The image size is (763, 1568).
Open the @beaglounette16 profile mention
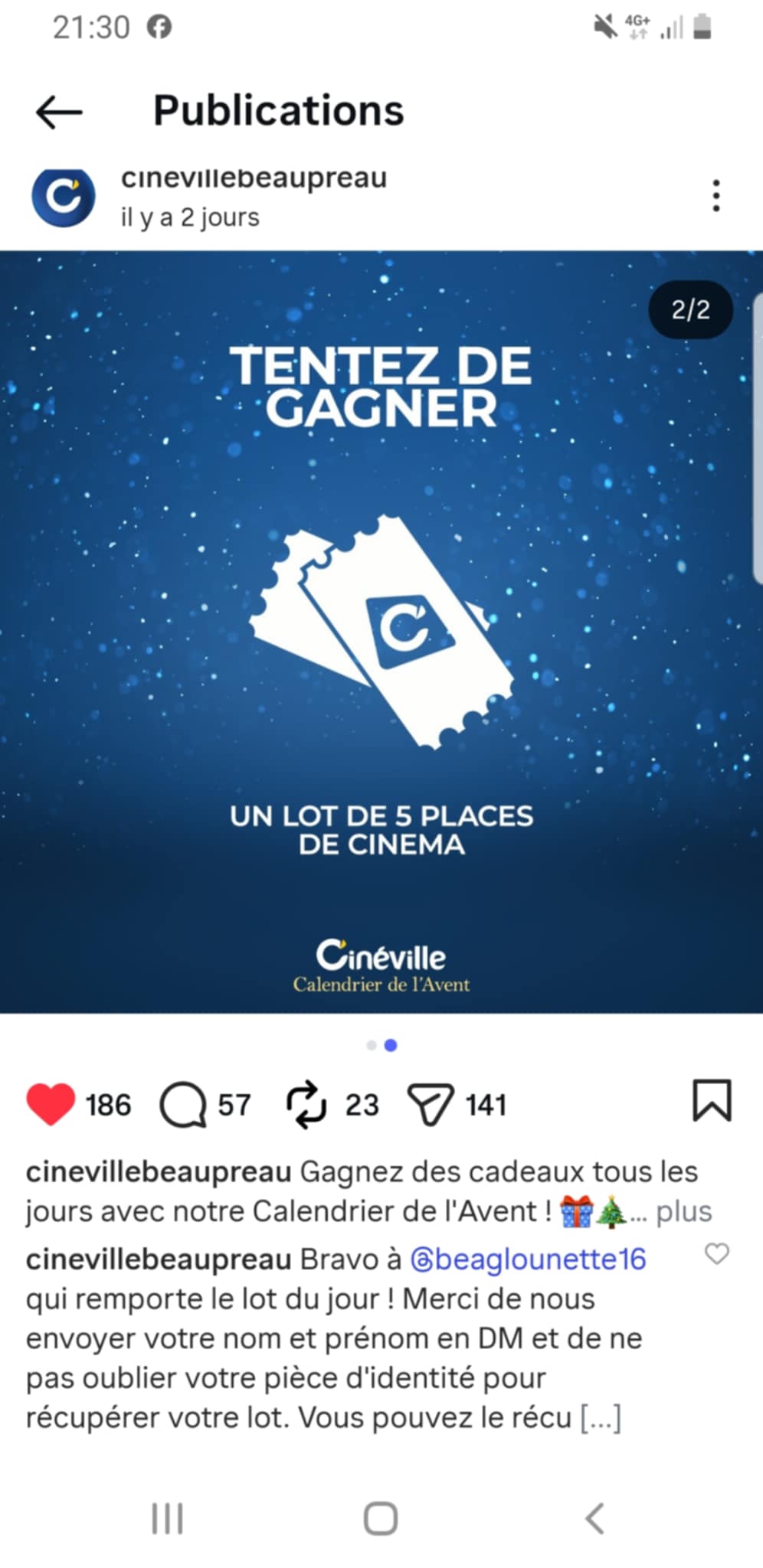point(528,1259)
